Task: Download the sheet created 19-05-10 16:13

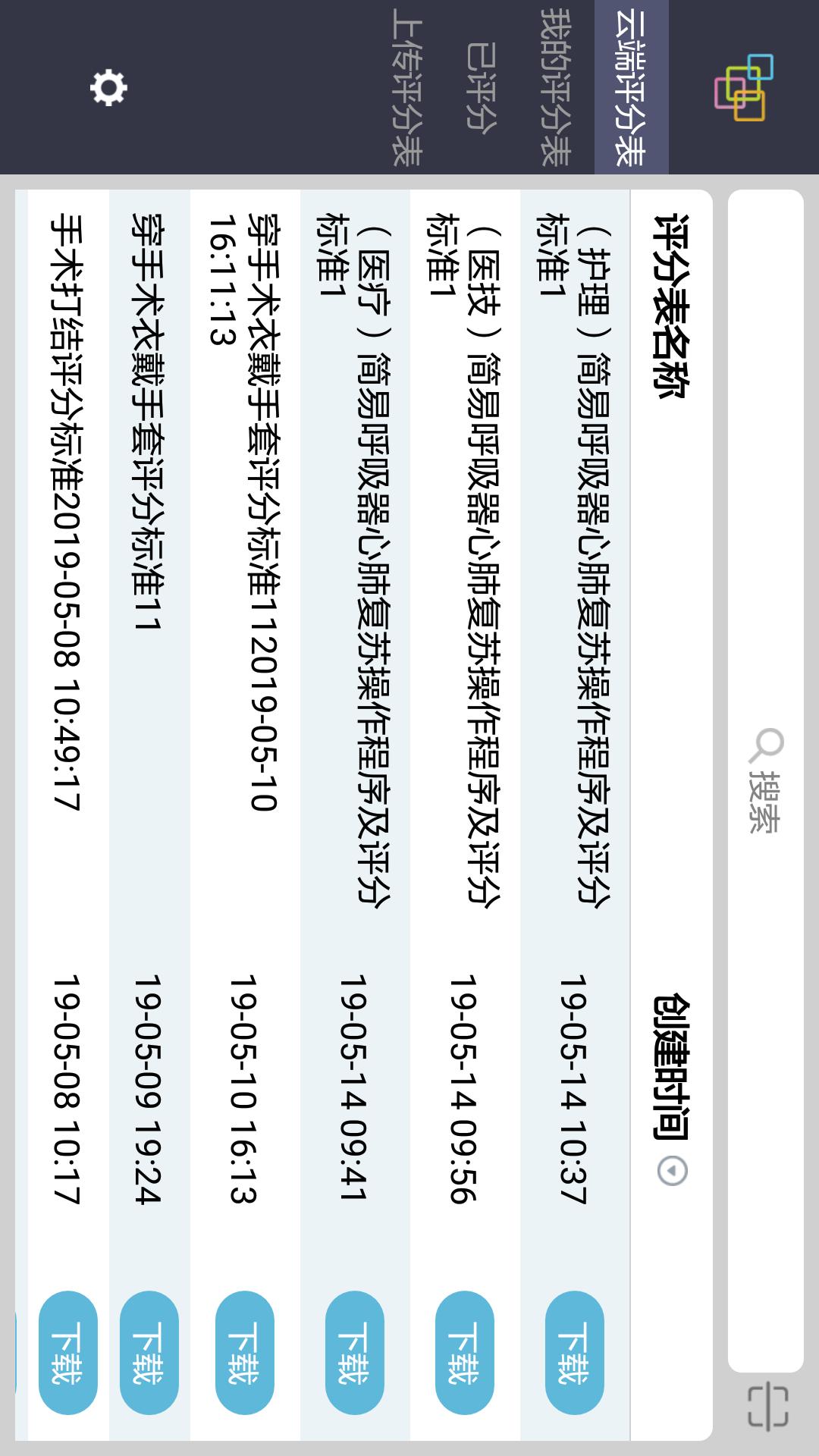Action: [x=245, y=1354]
